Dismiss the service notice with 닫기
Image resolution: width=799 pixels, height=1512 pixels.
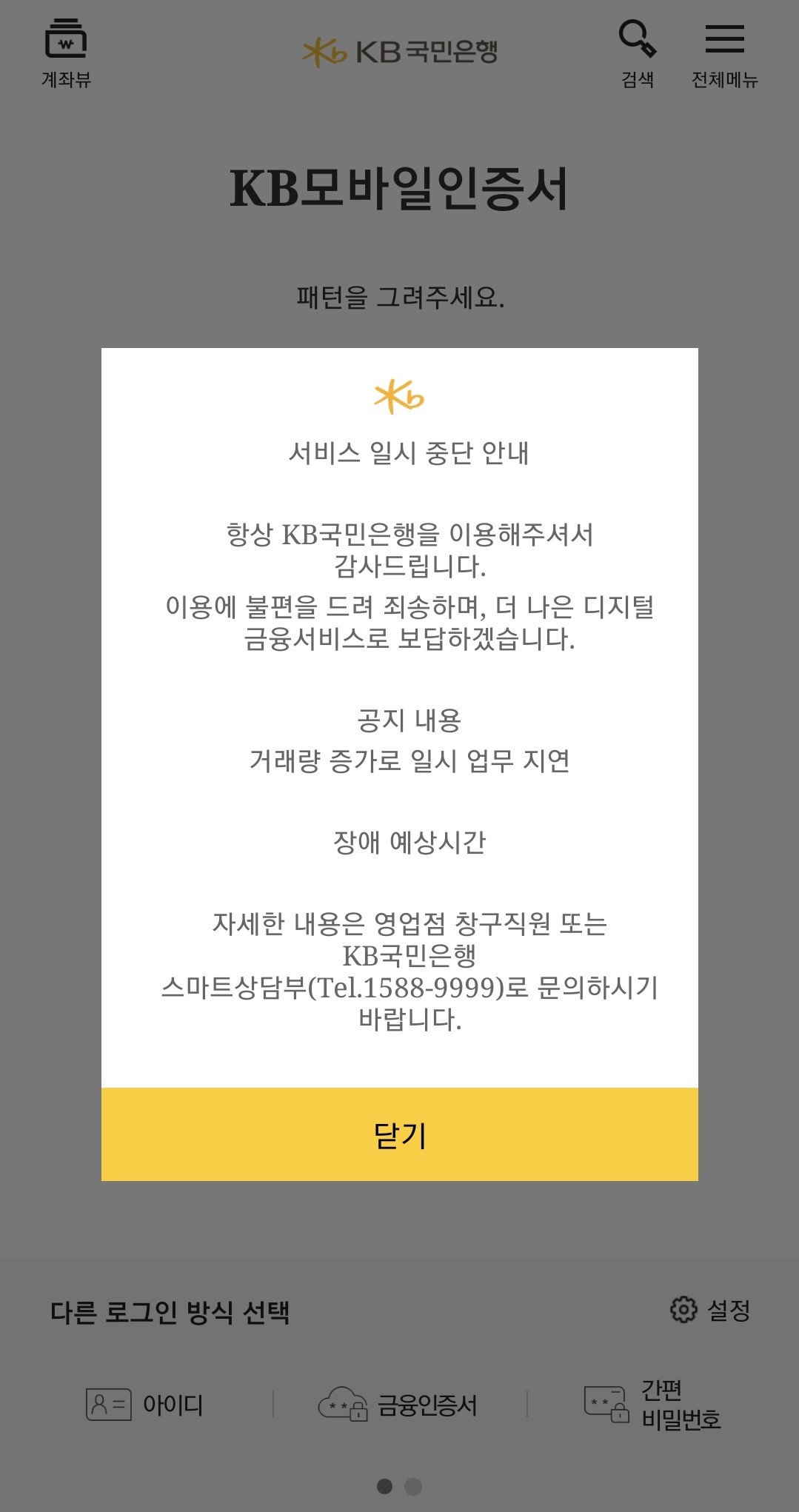click(x=400, y=1134)
